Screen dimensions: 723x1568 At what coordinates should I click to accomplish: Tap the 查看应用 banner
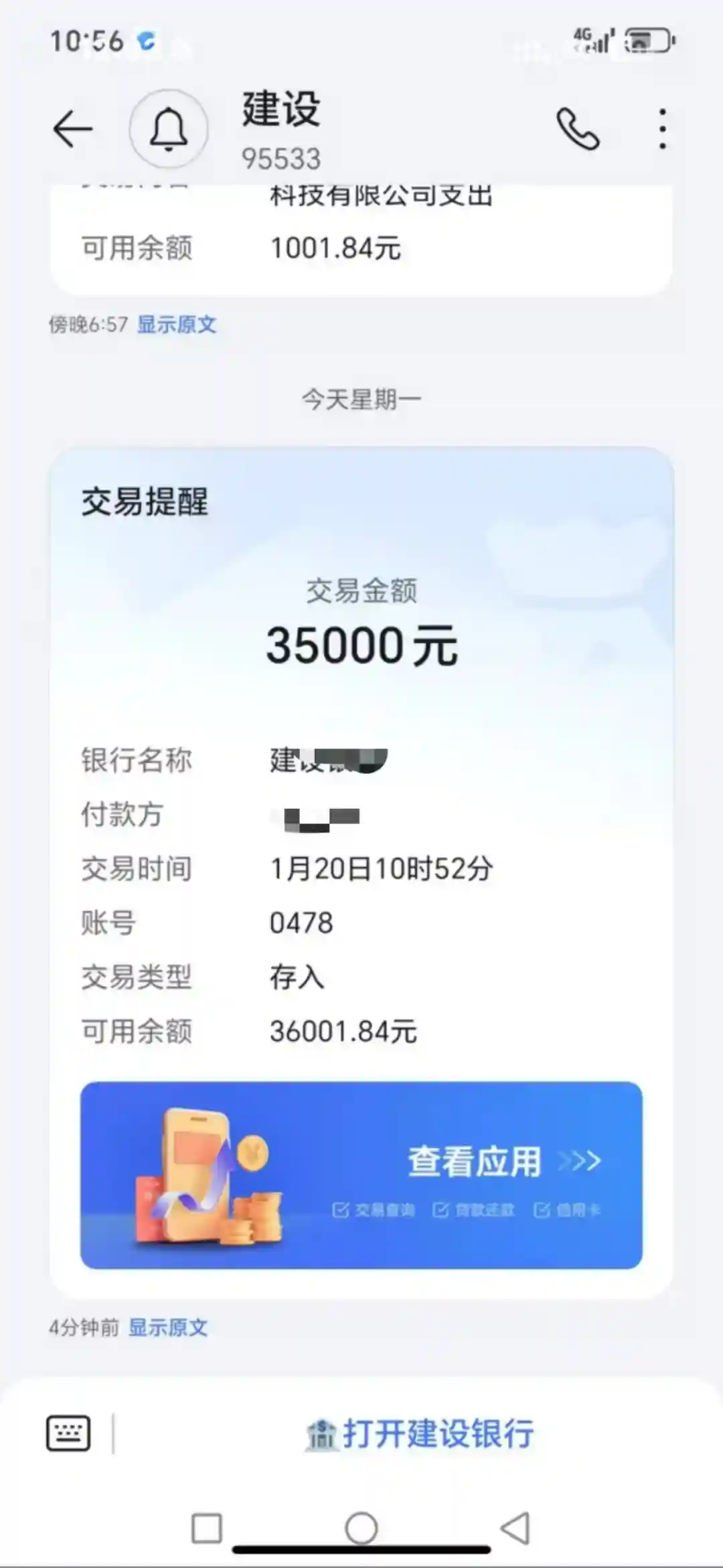click(361, 1174)
